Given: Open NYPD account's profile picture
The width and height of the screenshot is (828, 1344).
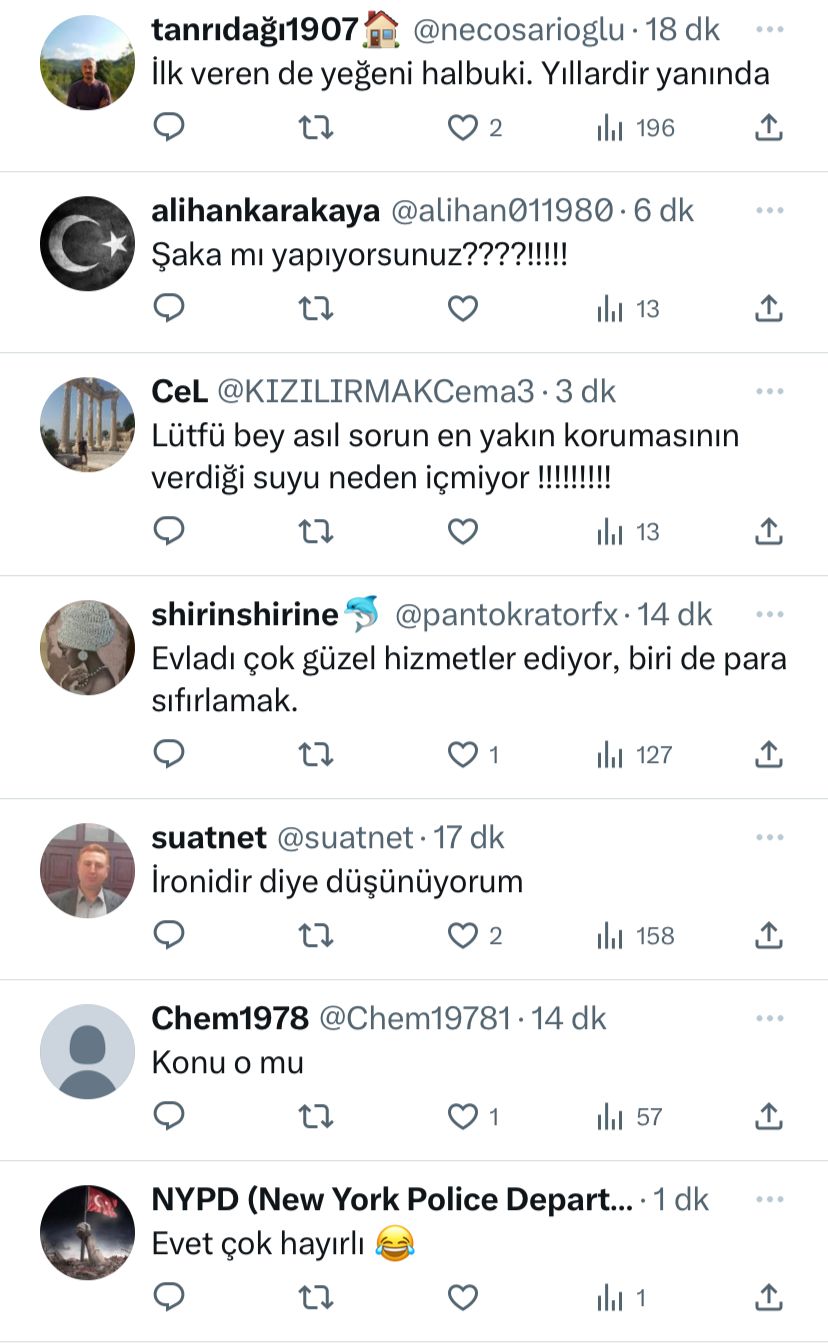Looking at the screenshot, I should pos(87,1232).
